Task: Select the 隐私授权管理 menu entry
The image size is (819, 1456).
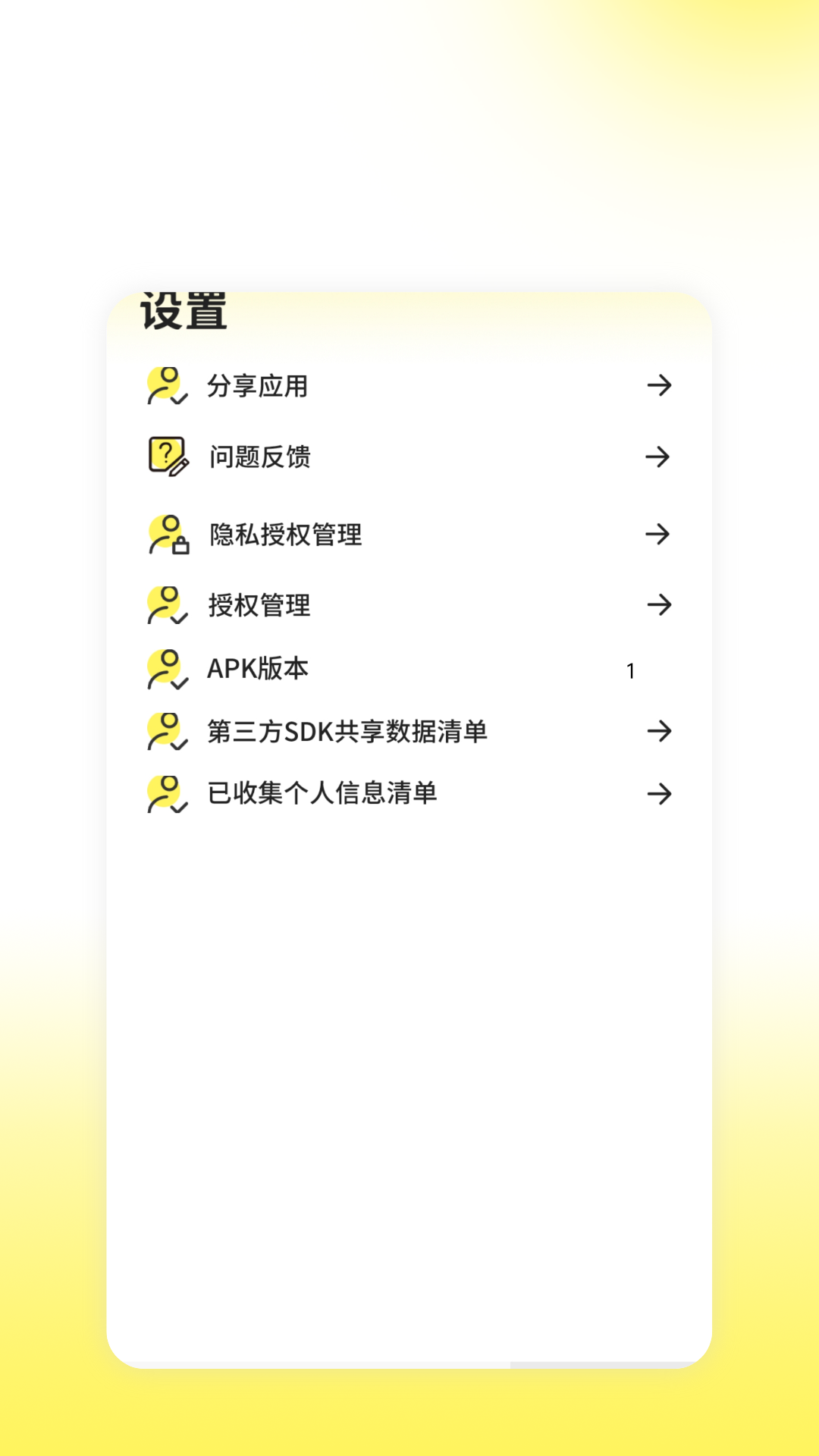Action: [x=286, y=534]
